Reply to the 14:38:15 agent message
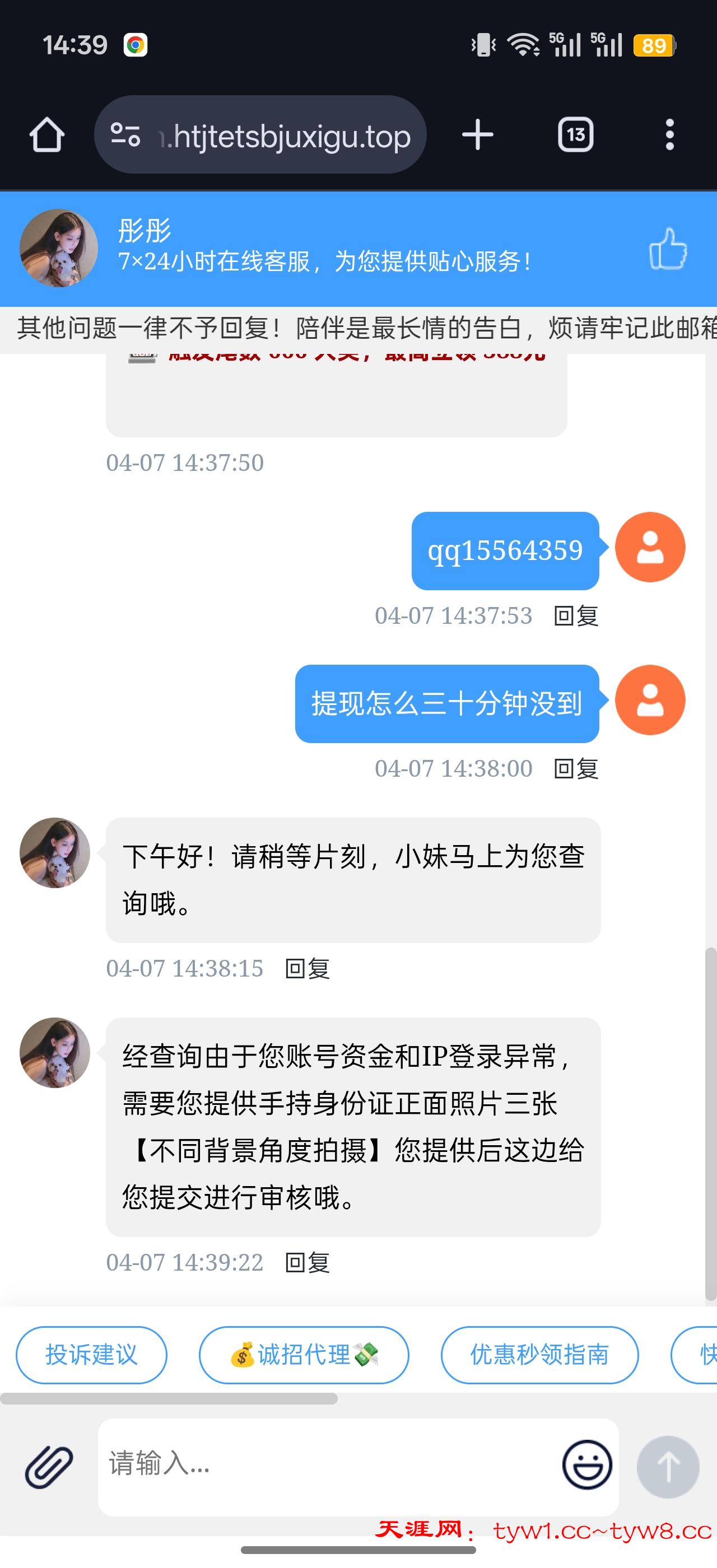This screenshot has height=1568, width=717. click(x=308, y=968)
